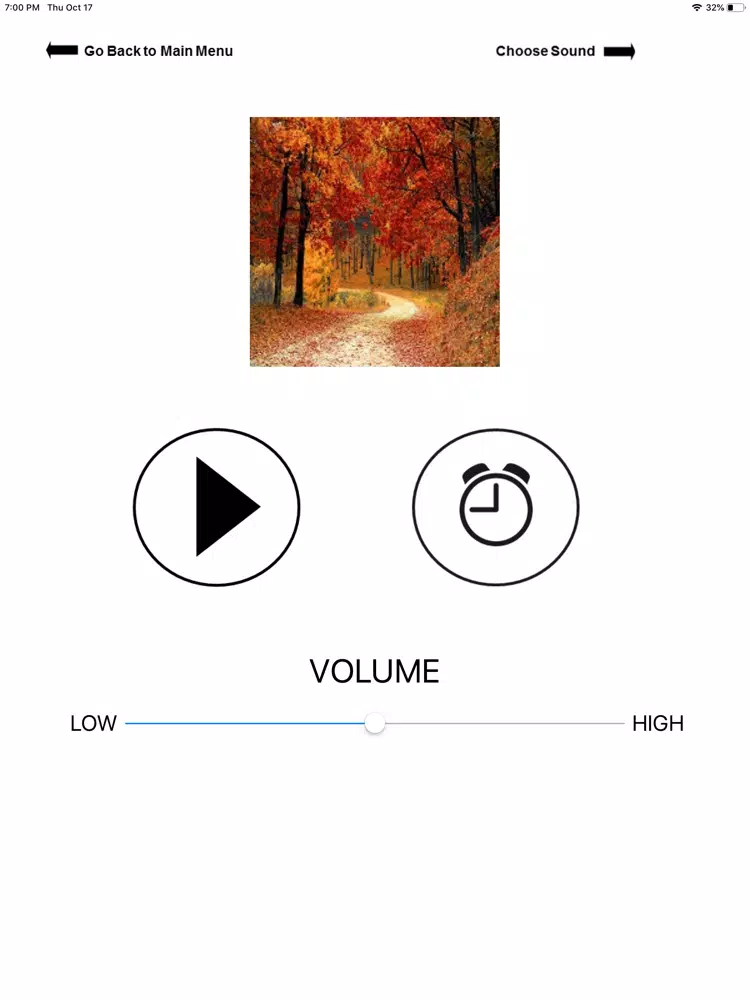Start playing the autumn sound

pos(217,507)
